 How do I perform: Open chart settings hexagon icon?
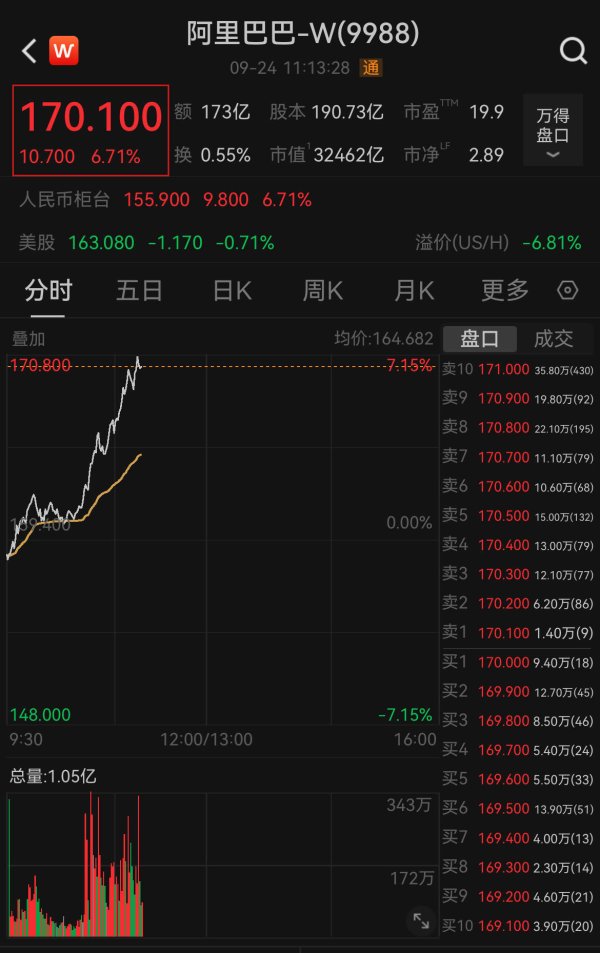568,291
